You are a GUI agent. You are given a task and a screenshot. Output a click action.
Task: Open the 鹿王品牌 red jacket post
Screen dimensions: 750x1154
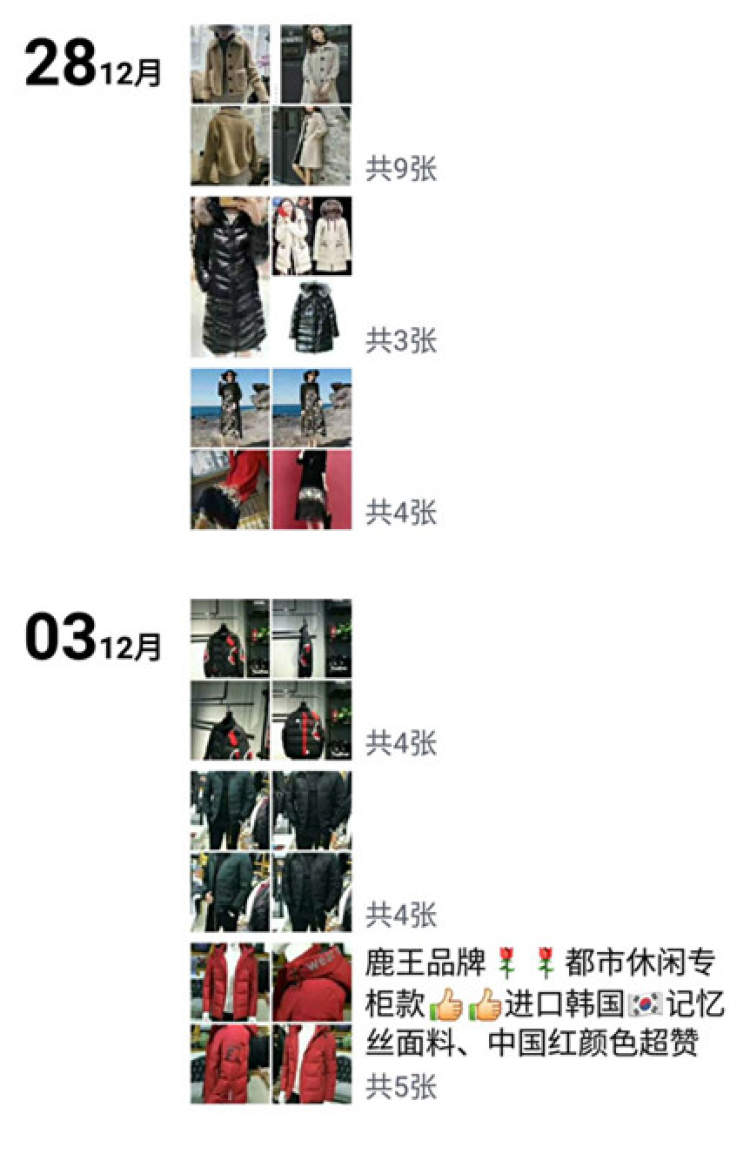pos(271,1023)
